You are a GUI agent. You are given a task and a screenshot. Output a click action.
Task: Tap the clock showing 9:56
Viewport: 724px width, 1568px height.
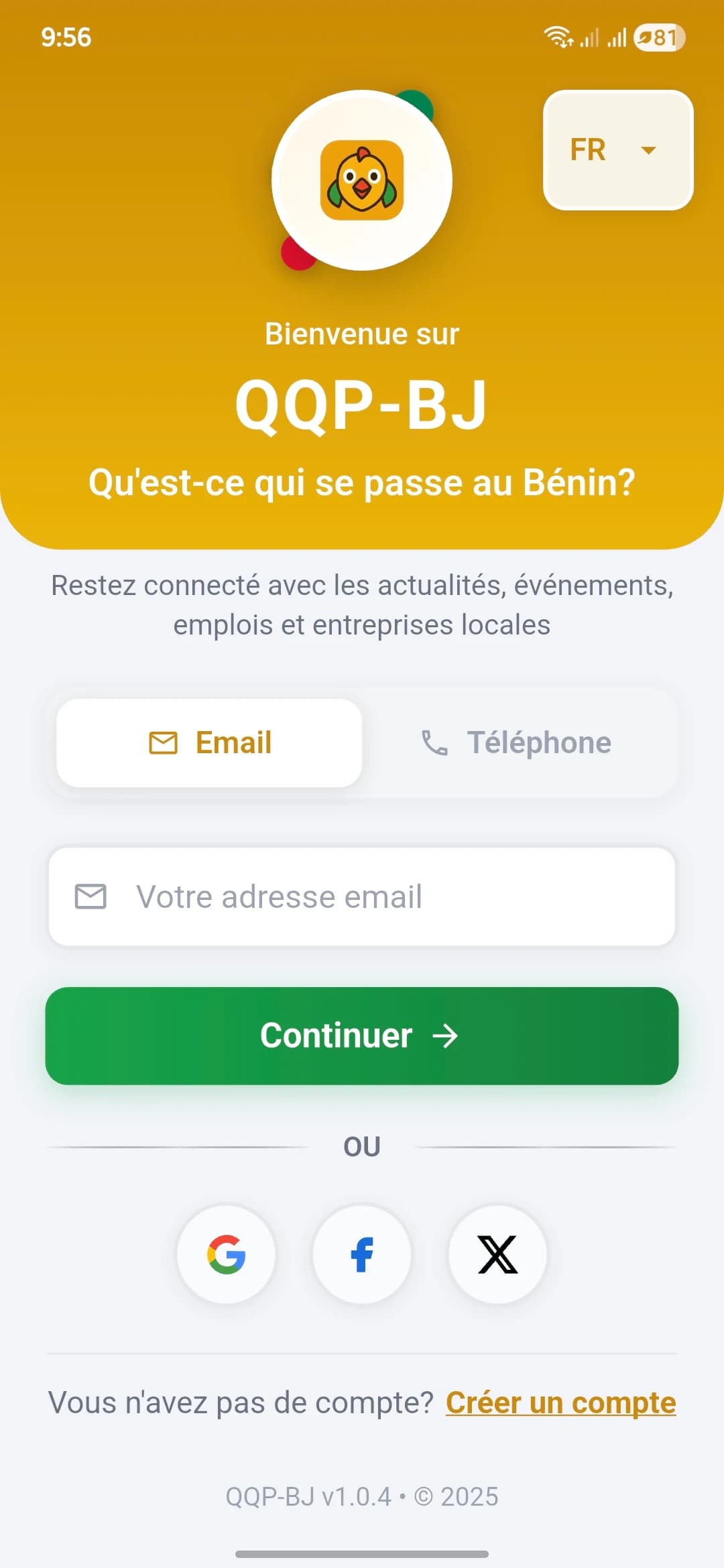[65, 38]
